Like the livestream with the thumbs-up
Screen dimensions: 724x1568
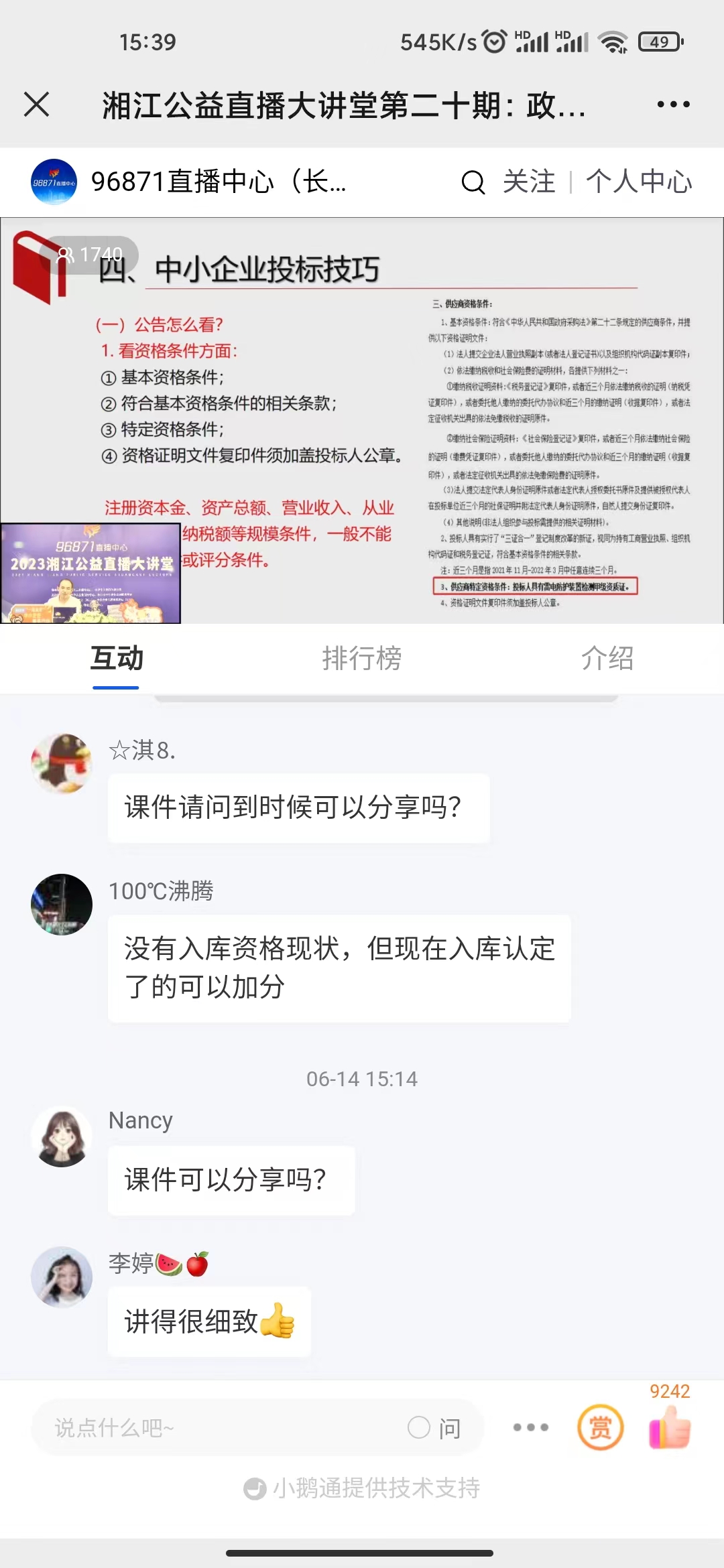(x=670, y=1427)
